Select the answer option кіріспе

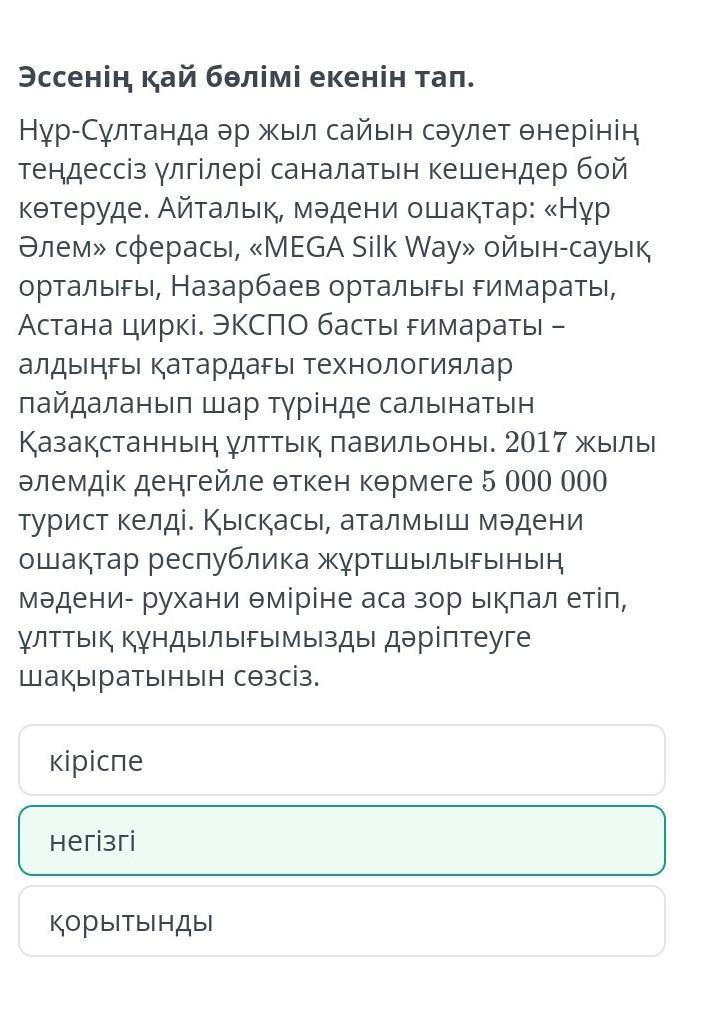tap(341, 761)
